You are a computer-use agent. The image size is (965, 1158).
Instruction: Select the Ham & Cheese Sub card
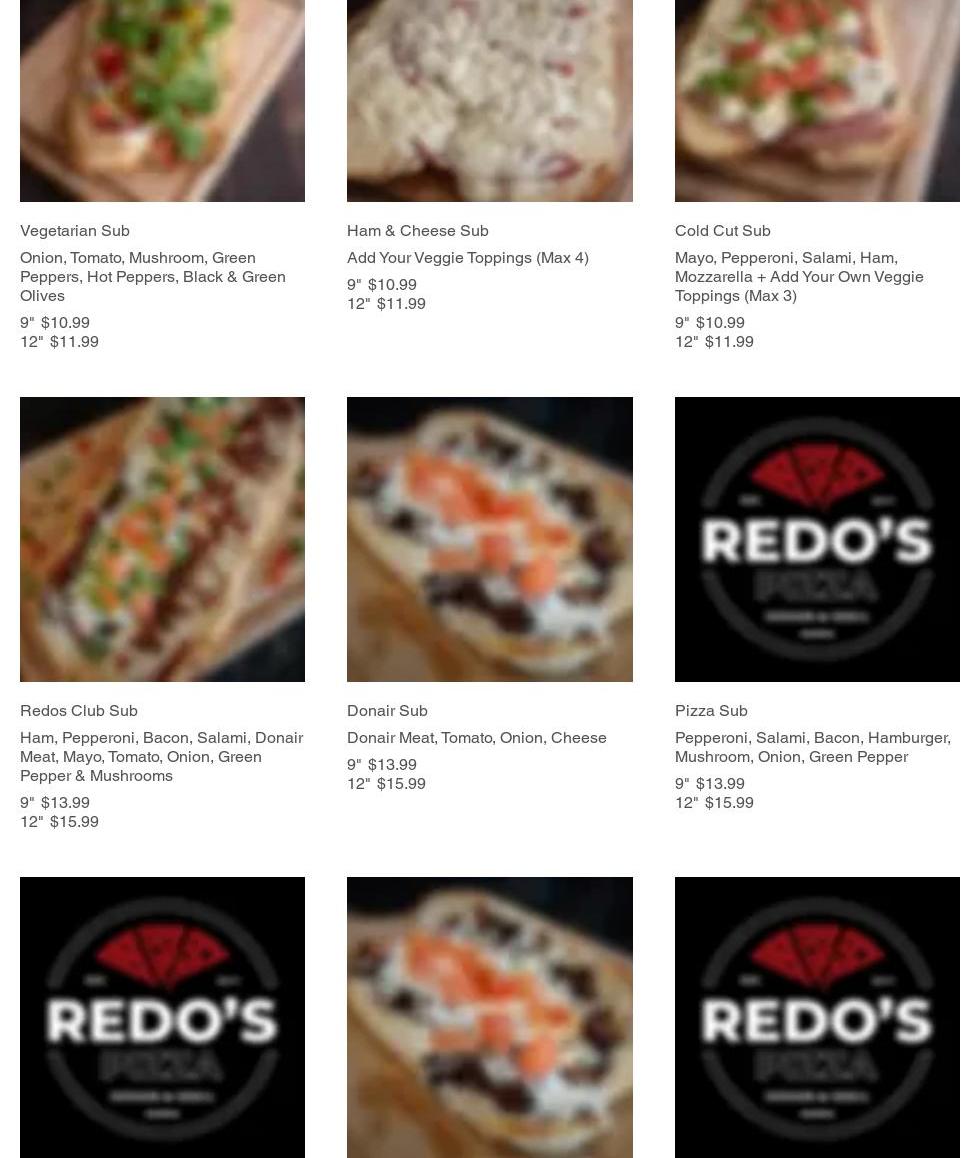point(417,231)
